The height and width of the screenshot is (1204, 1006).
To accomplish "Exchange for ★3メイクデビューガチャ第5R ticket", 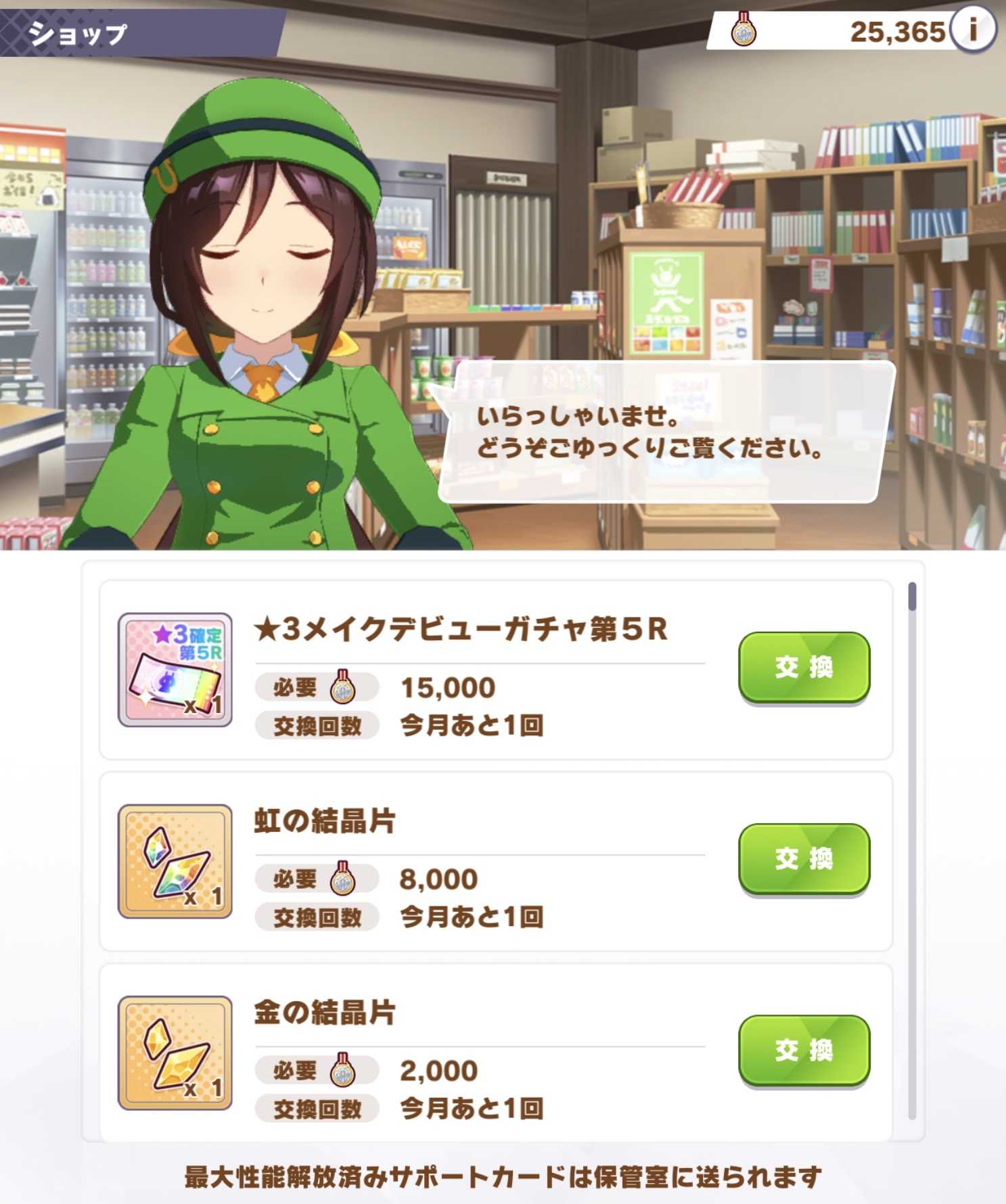I will 804,668.
